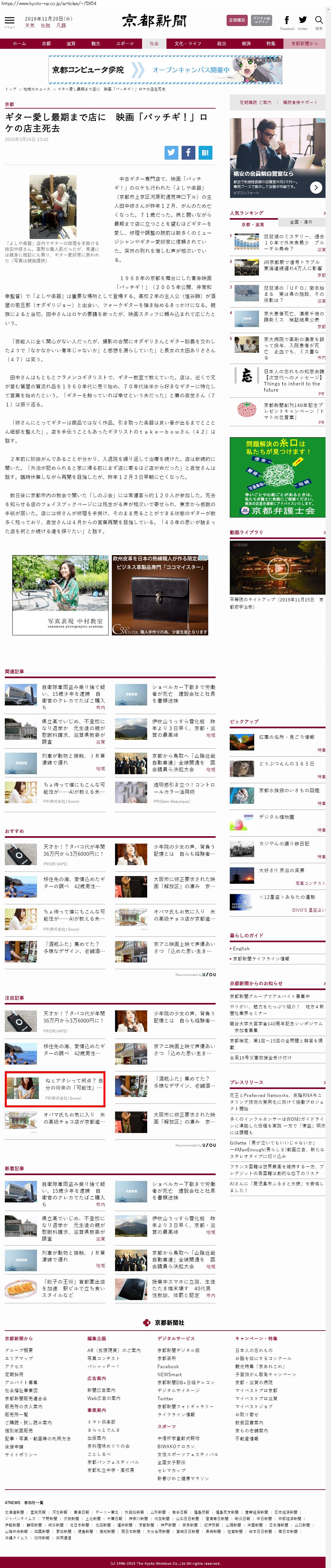Screen dimensions: 331x1568
Task: Open the English link
Action: 242,948
